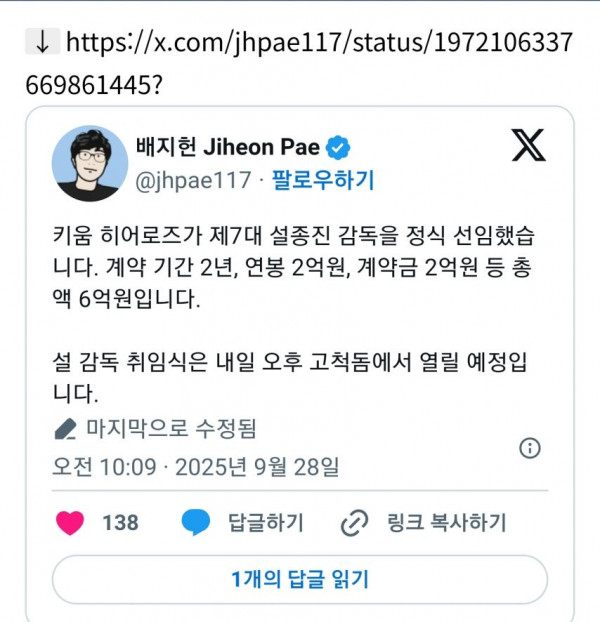Tap 답글하기 to reply
This screenshot has width=600, height=622.
pos(242,522)
